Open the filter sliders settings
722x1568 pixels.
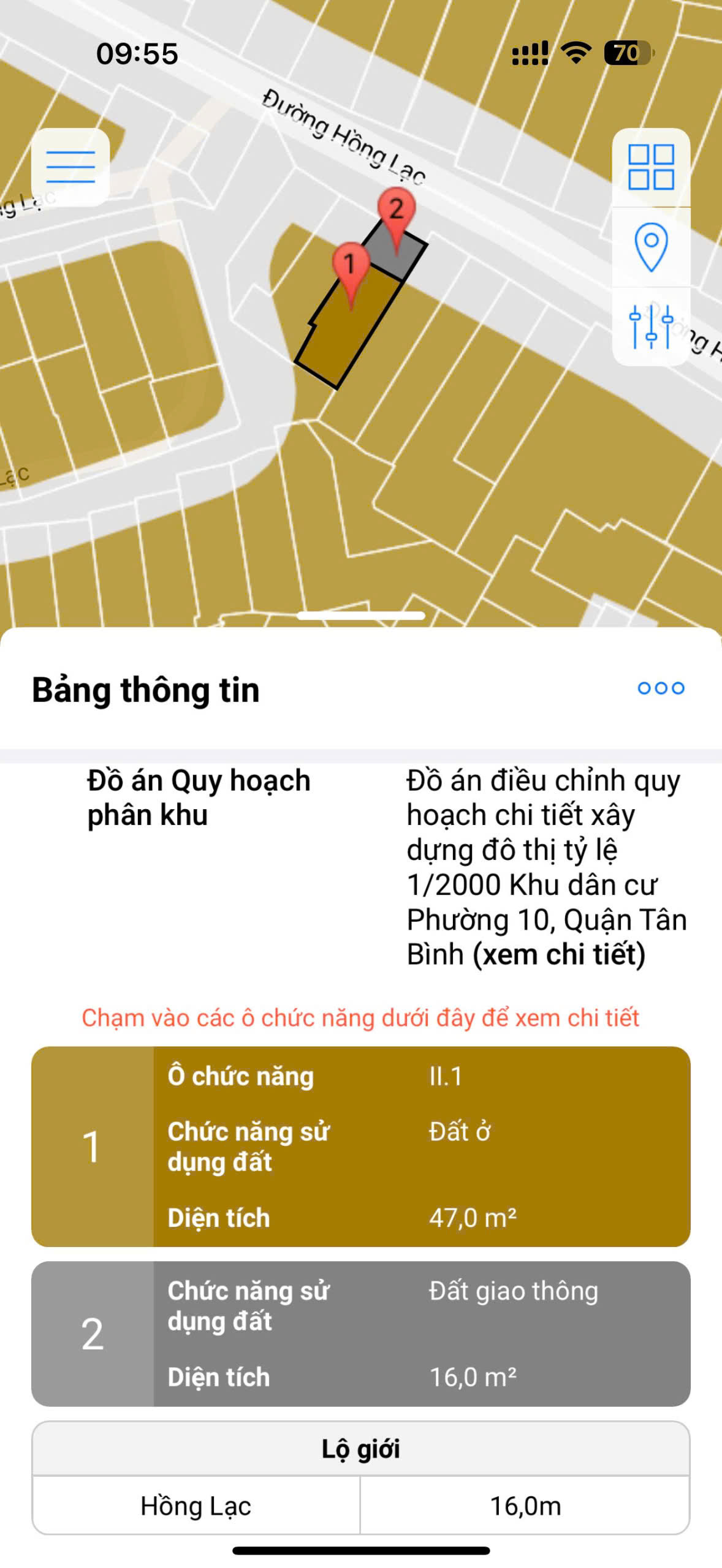[651, 326]
